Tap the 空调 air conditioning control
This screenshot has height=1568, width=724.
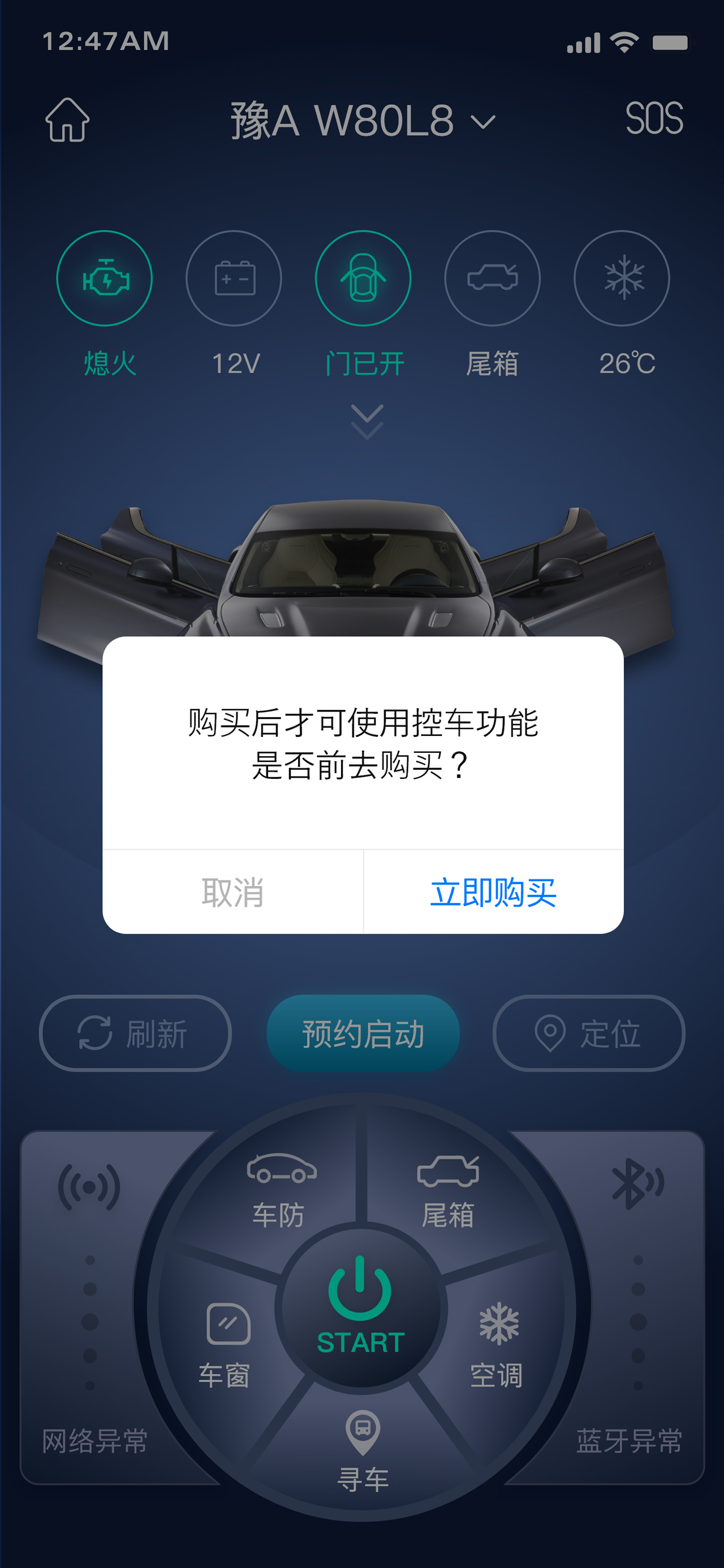click(498, 1345)
